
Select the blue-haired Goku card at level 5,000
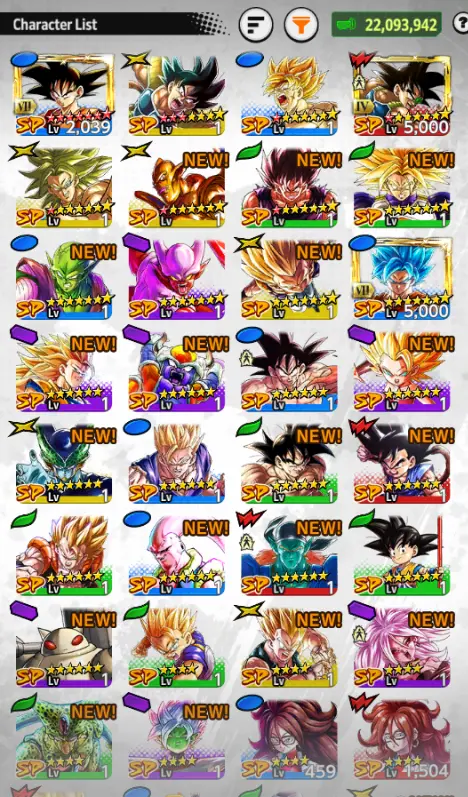point(401,278)
